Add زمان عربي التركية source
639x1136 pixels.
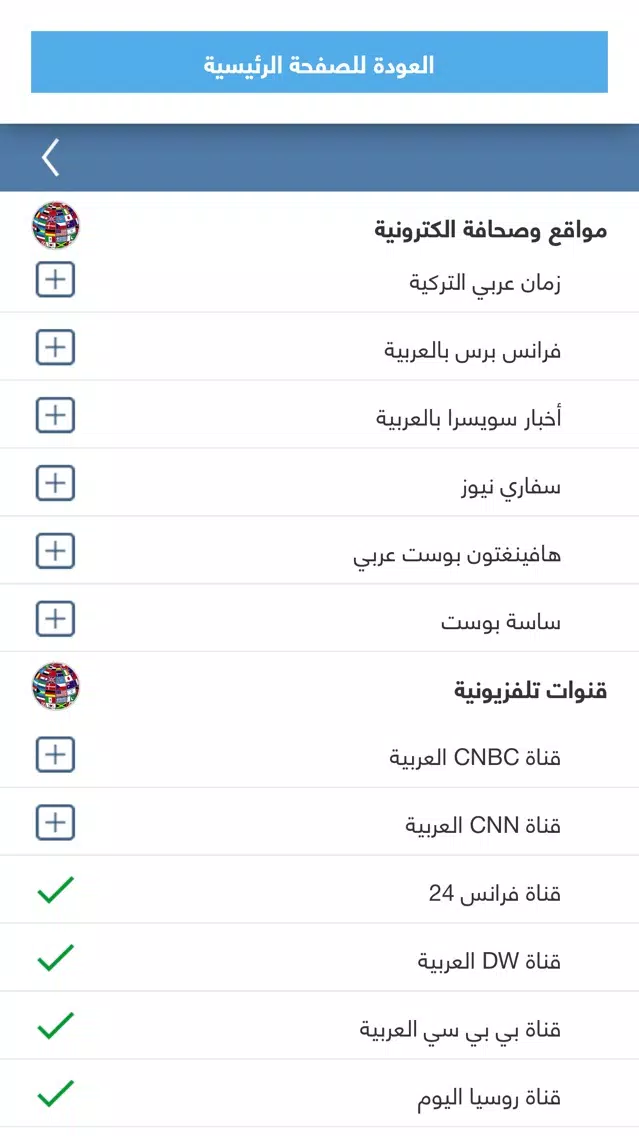55,280
